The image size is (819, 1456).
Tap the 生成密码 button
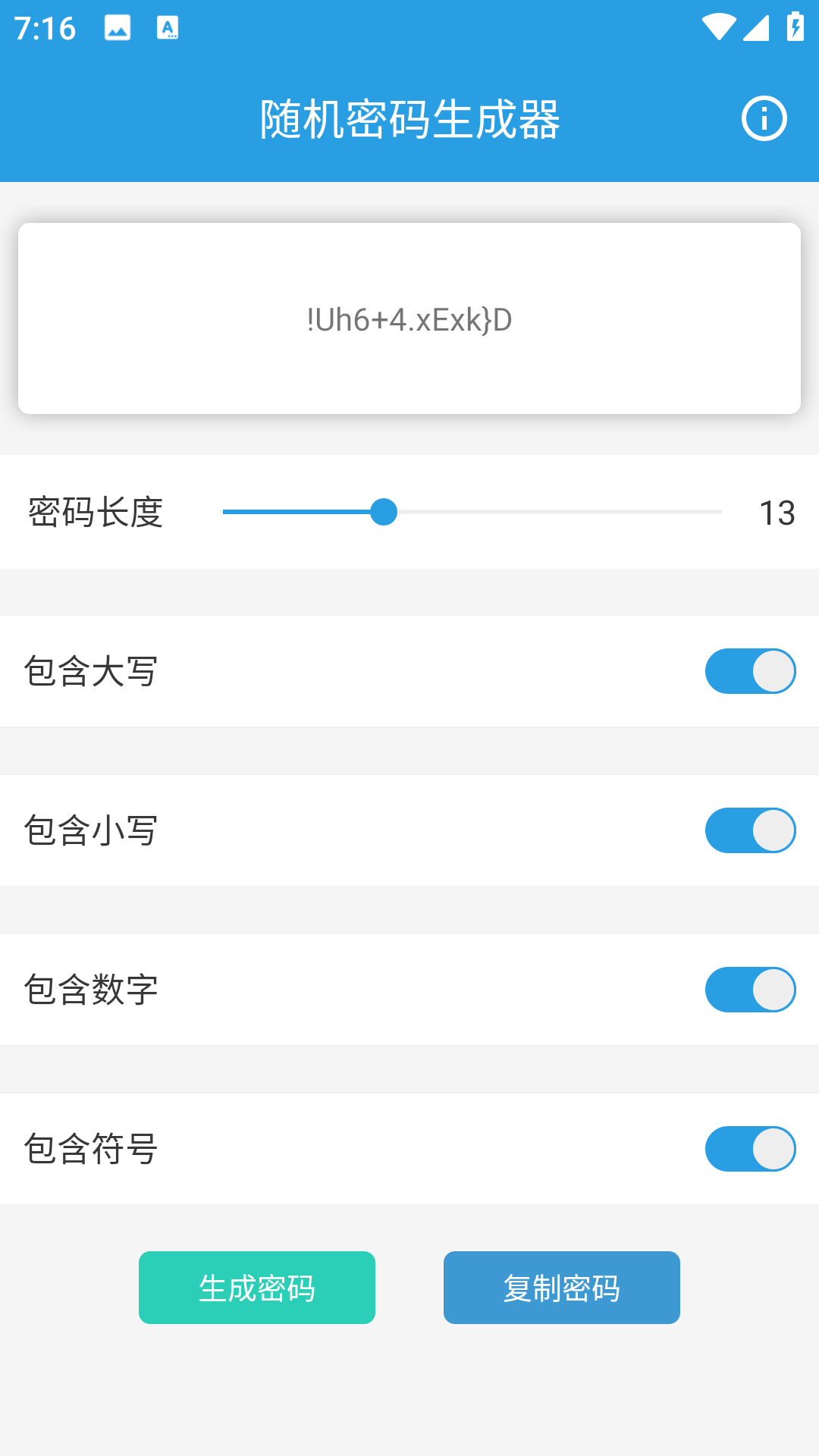(256, 1287)
